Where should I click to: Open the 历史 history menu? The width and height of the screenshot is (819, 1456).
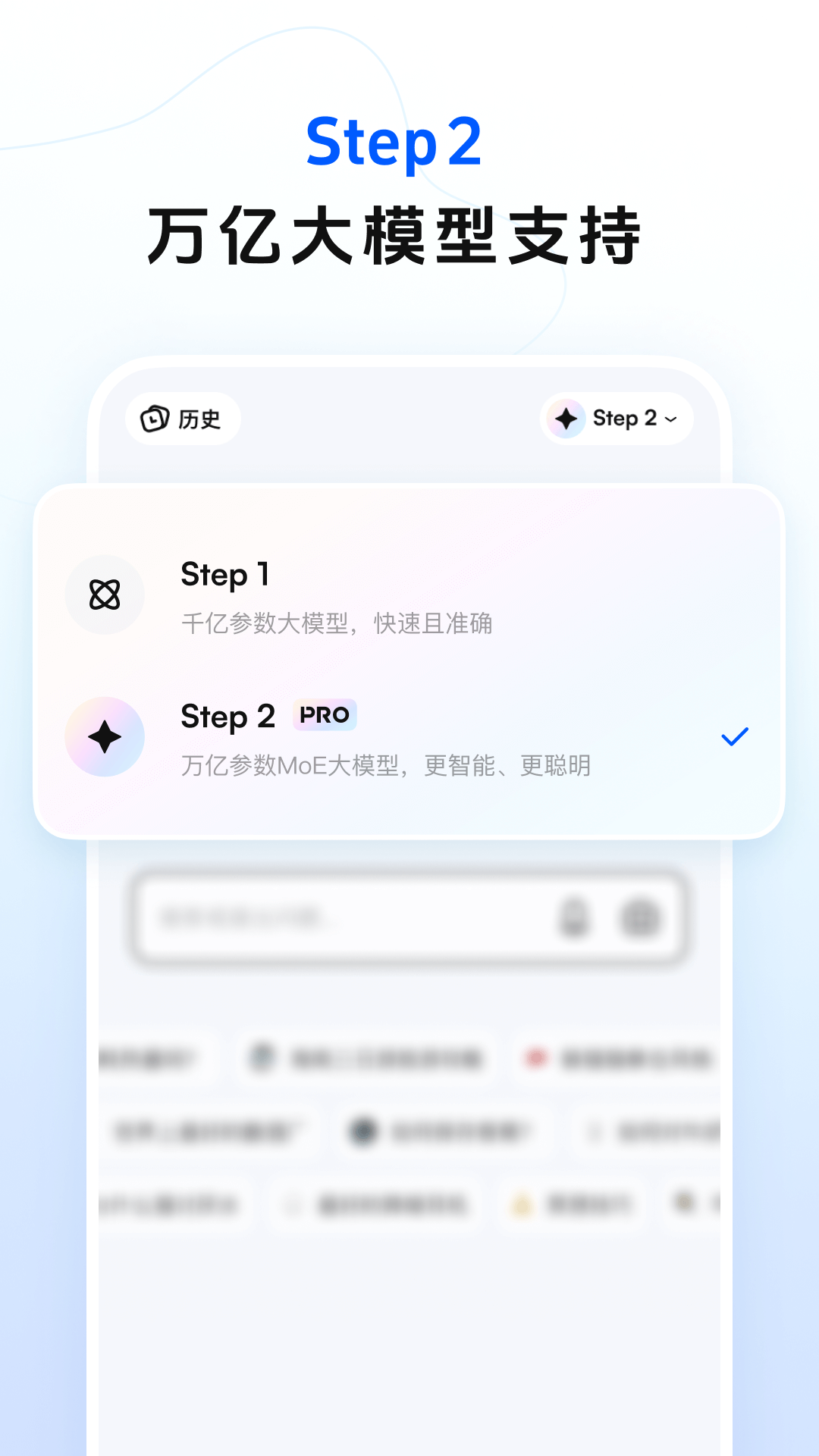point(182,418)
